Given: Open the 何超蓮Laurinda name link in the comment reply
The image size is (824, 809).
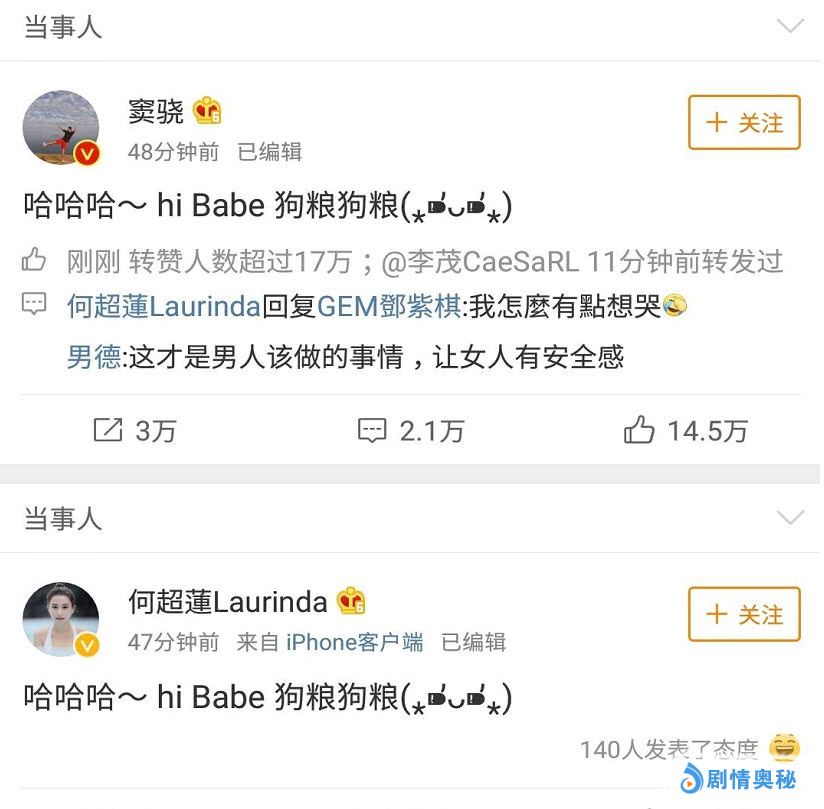Looking at the screenshot, I should pyautogui.click(x=164, y=307).
